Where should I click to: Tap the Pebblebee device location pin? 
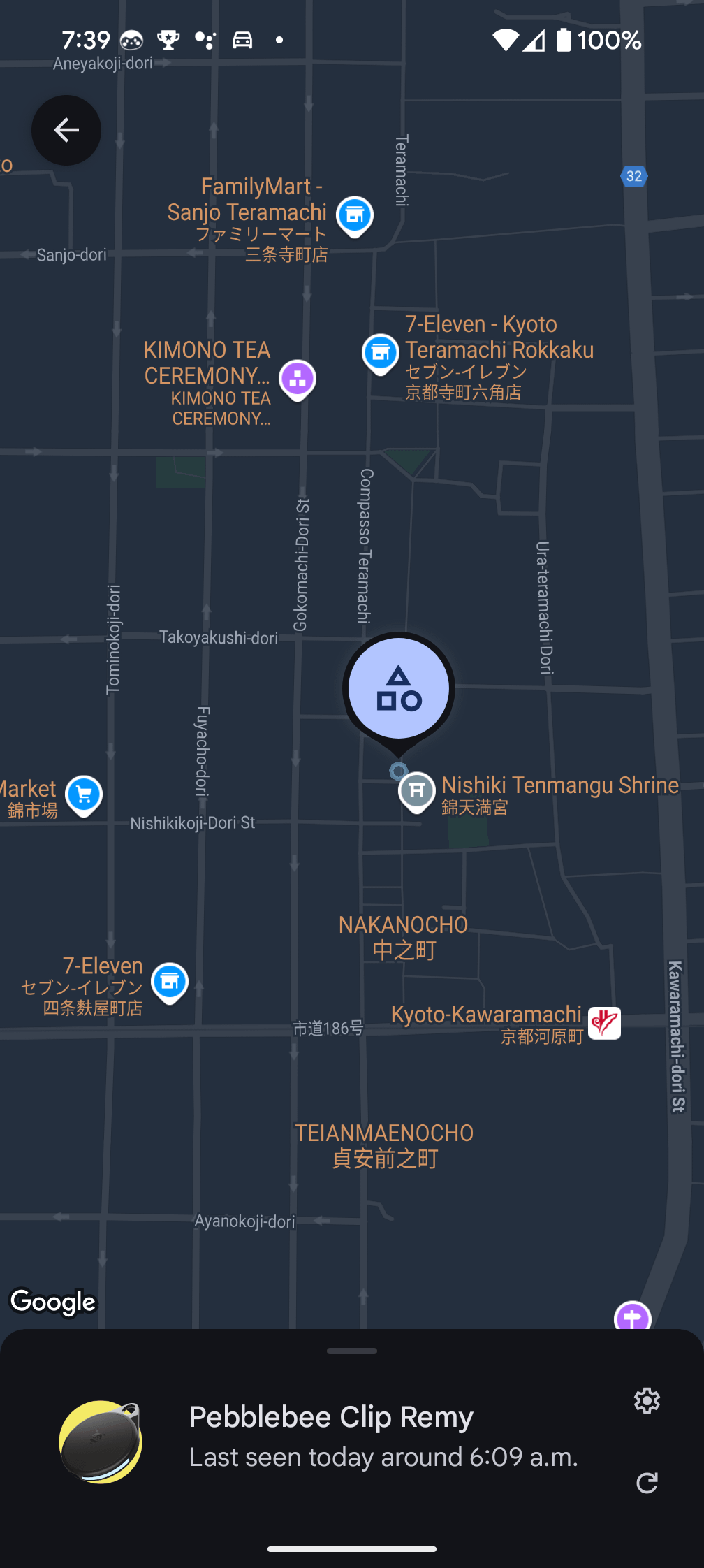[399, 689]
